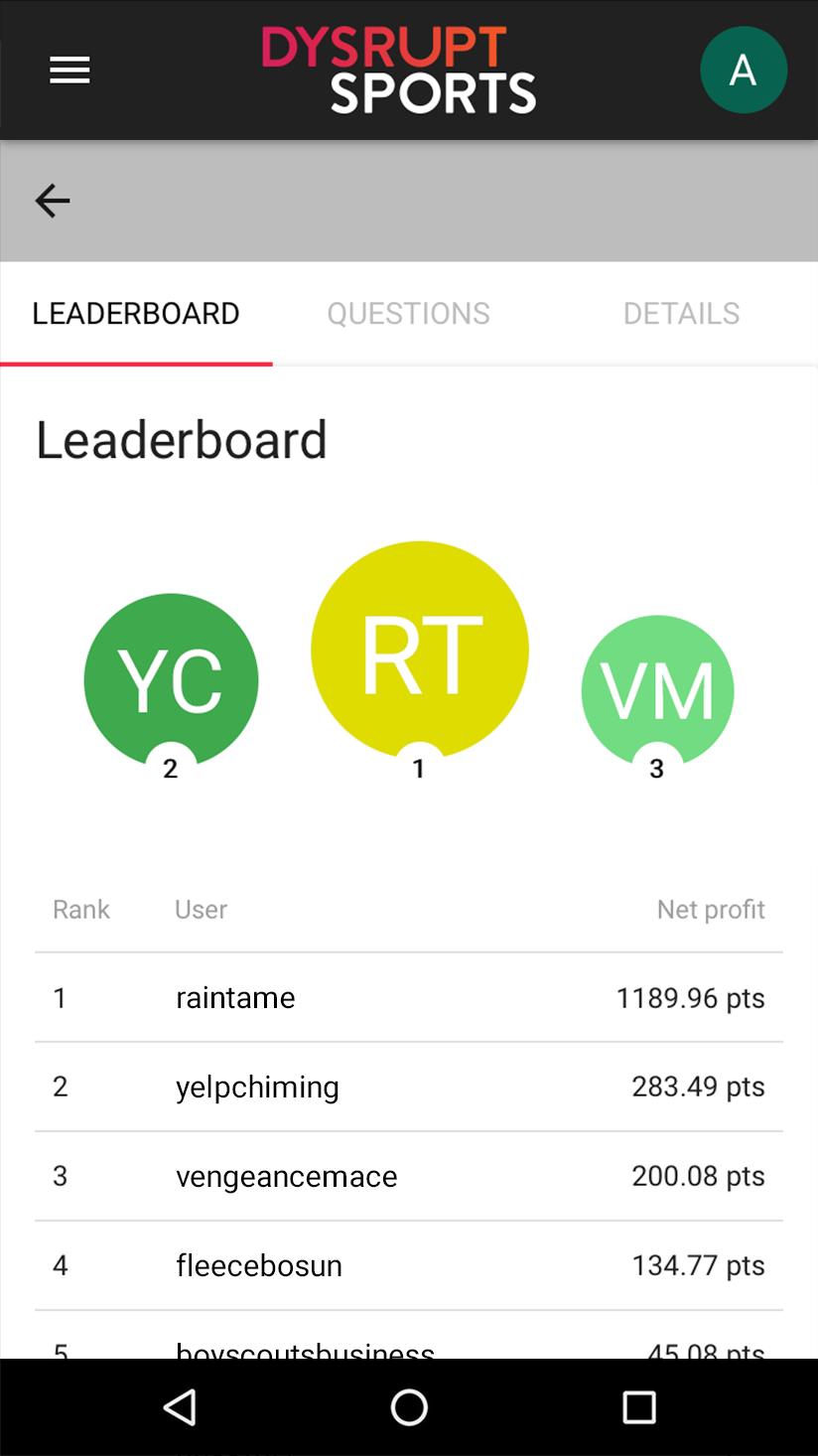This screenshot has width=818, height=1456.
Task: Tap the VM third-place avatar
Action: (x=657, y=691)
